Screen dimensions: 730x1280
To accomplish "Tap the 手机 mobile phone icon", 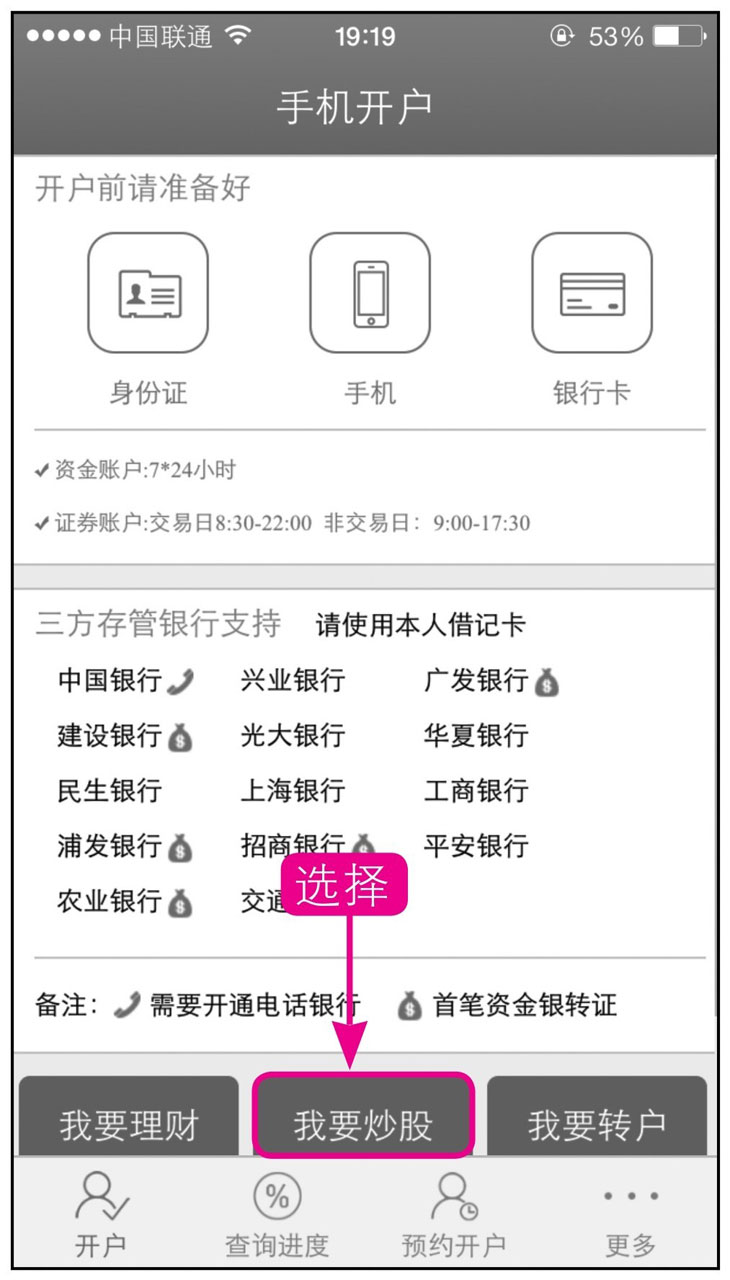I will click(x=370, y=292).
